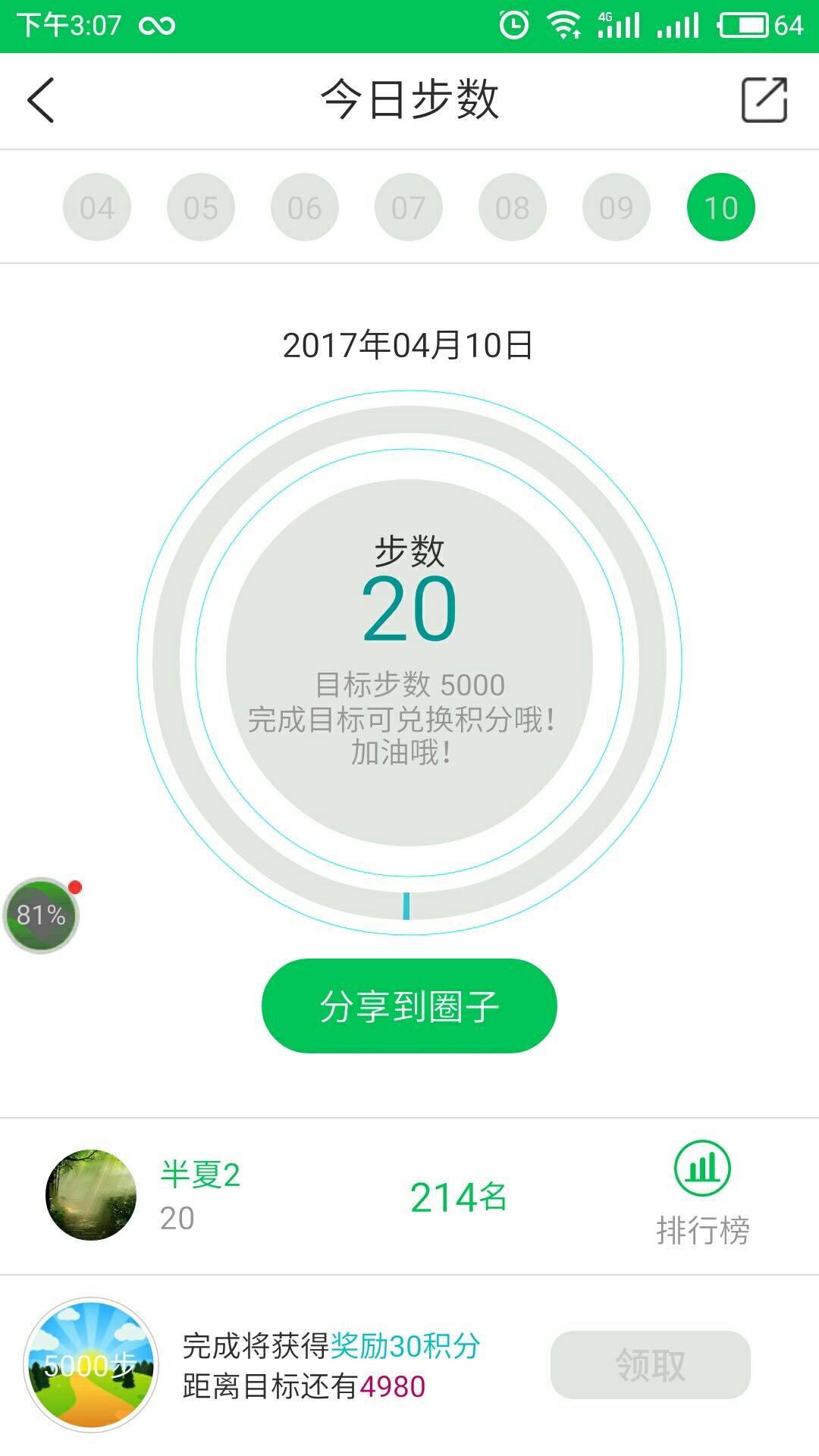This screenshot has width=819, height=1456.
Task: Select day 07 in the date strip
Action: click(x=409, y=207)
